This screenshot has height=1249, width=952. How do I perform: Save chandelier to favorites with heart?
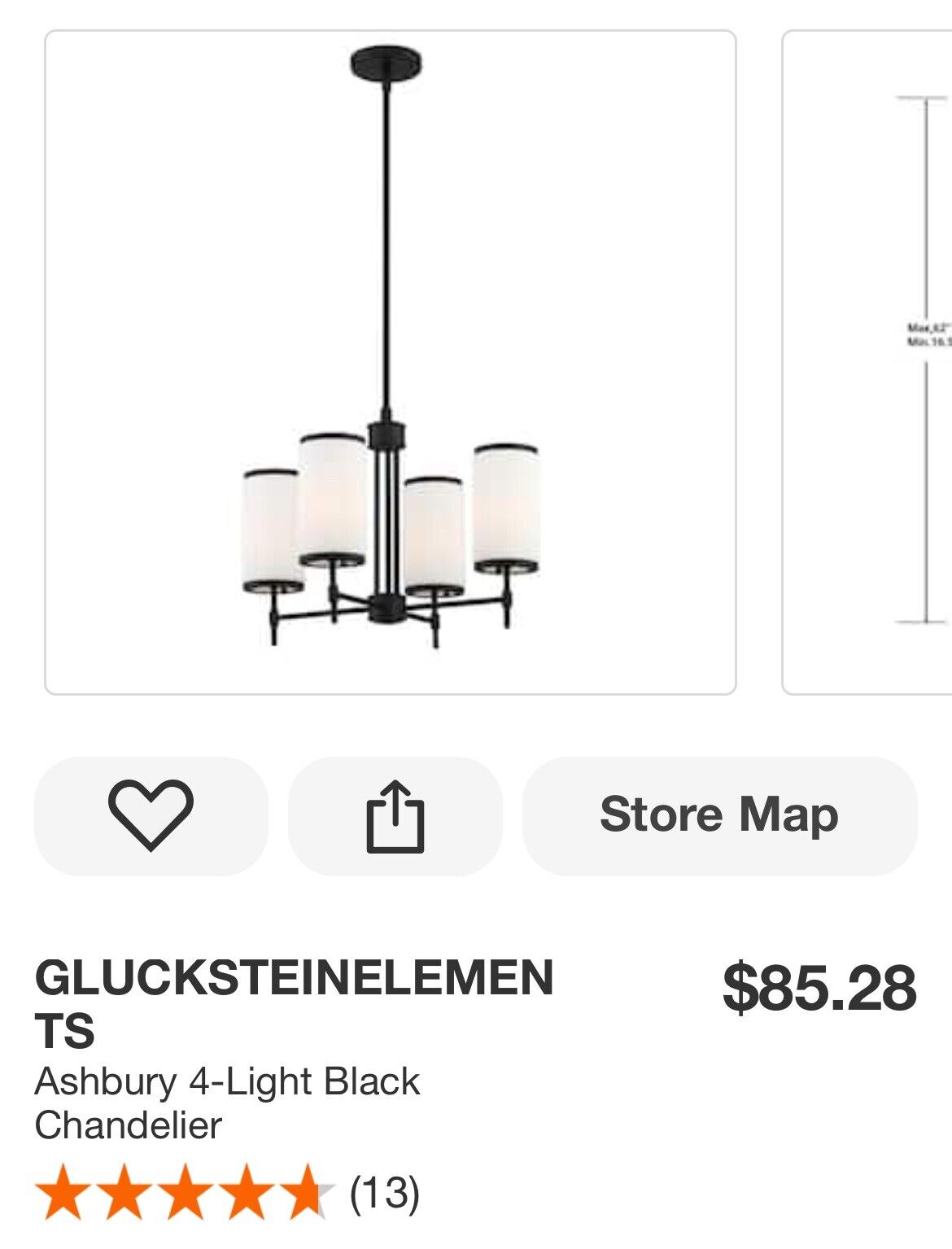151,815
